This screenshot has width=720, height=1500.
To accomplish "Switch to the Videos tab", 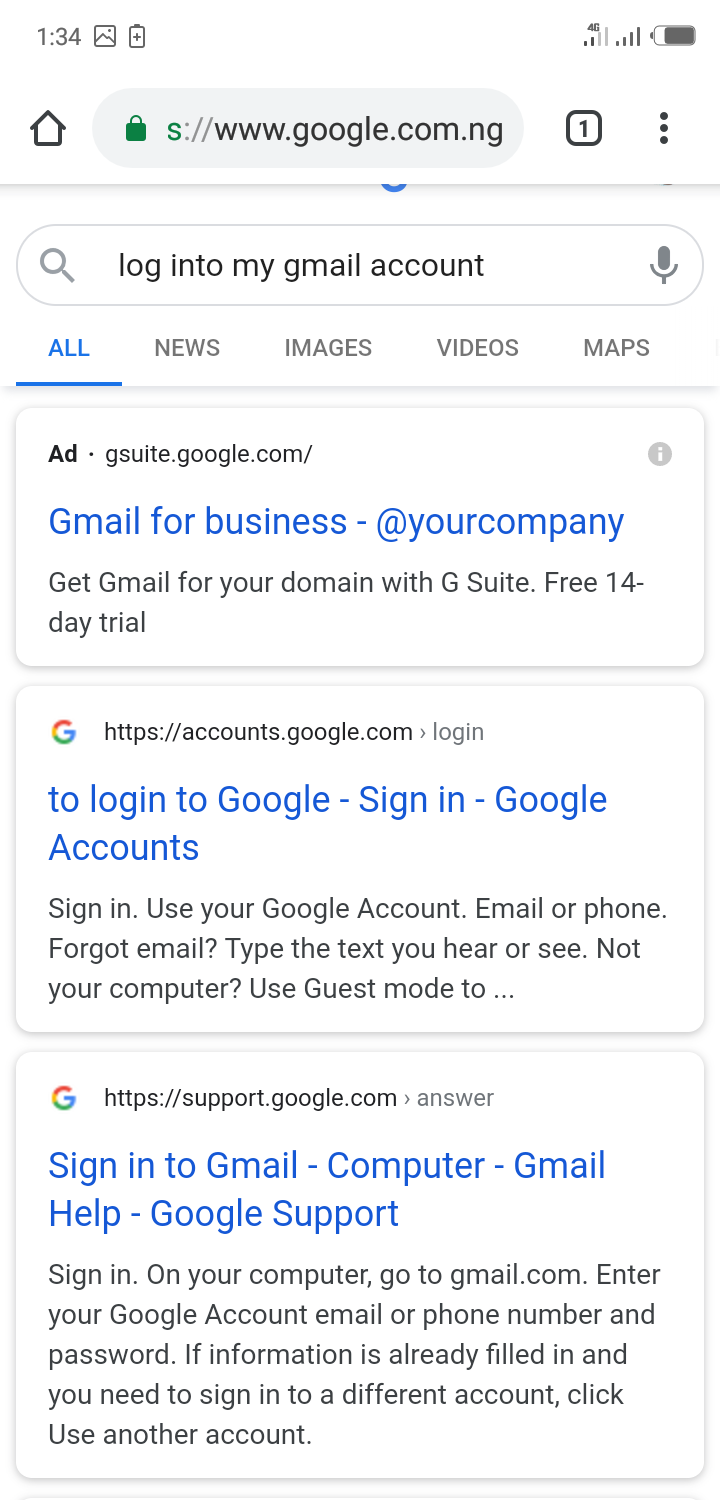I will [x=477, y=348].
